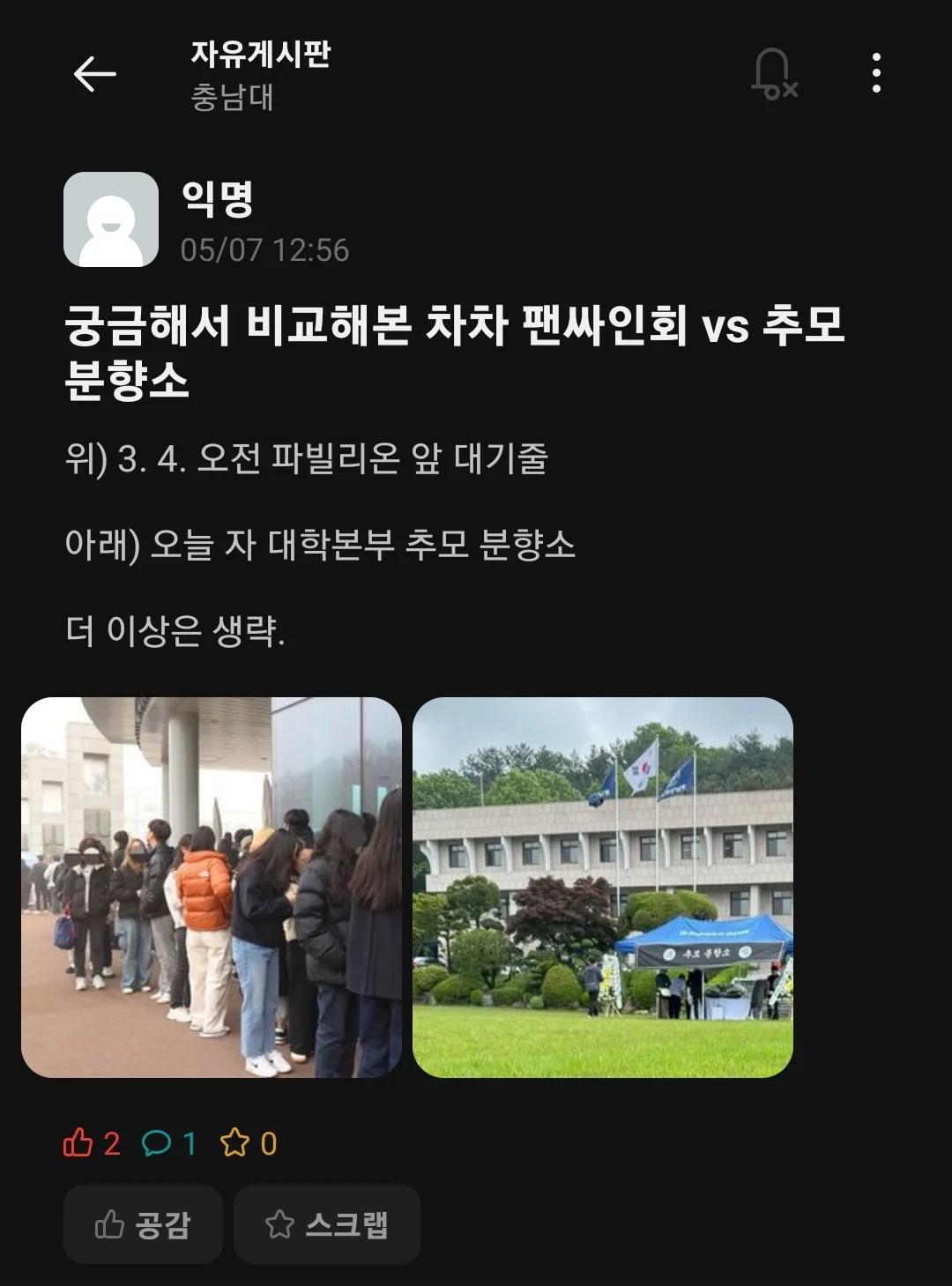Tap the 공감 like button
This screenshot has height=1286, width=952.
click(x=143, y=1224)
